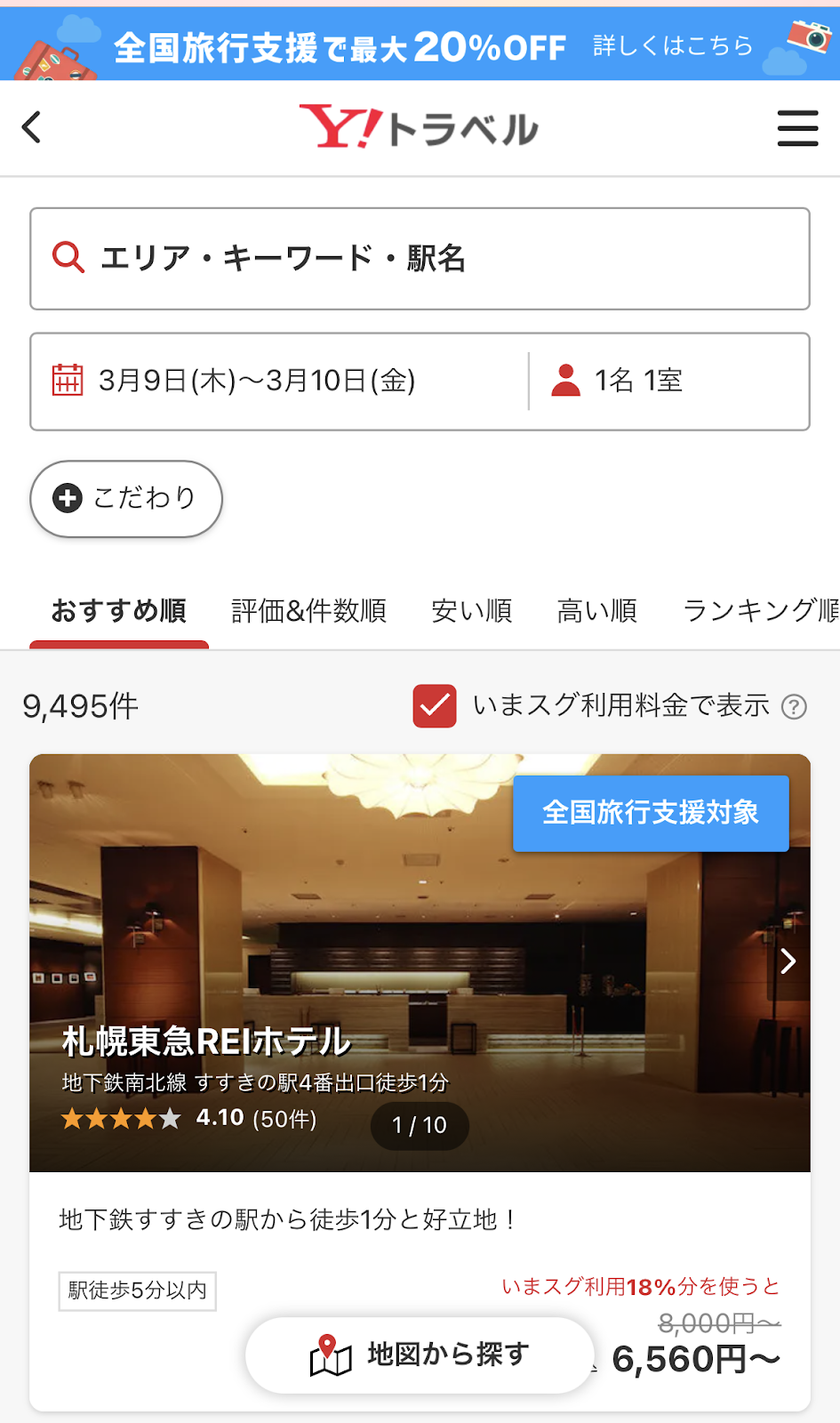
Task: Open the こだわり filter options
Action: tap(126, 499)
